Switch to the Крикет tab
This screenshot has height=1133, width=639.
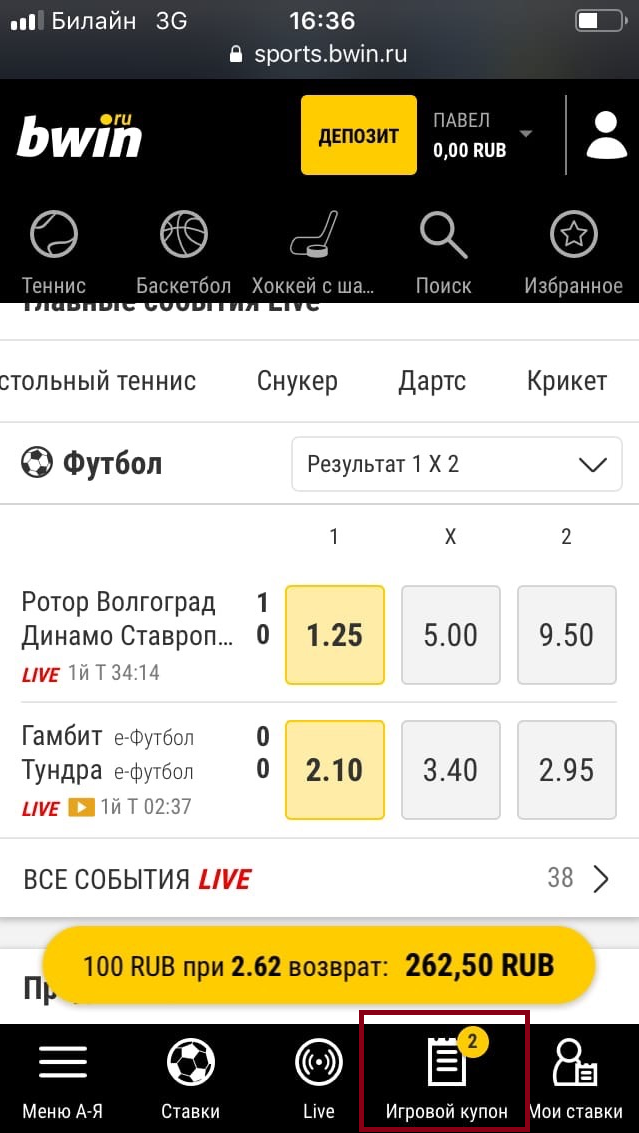(566, 381)
